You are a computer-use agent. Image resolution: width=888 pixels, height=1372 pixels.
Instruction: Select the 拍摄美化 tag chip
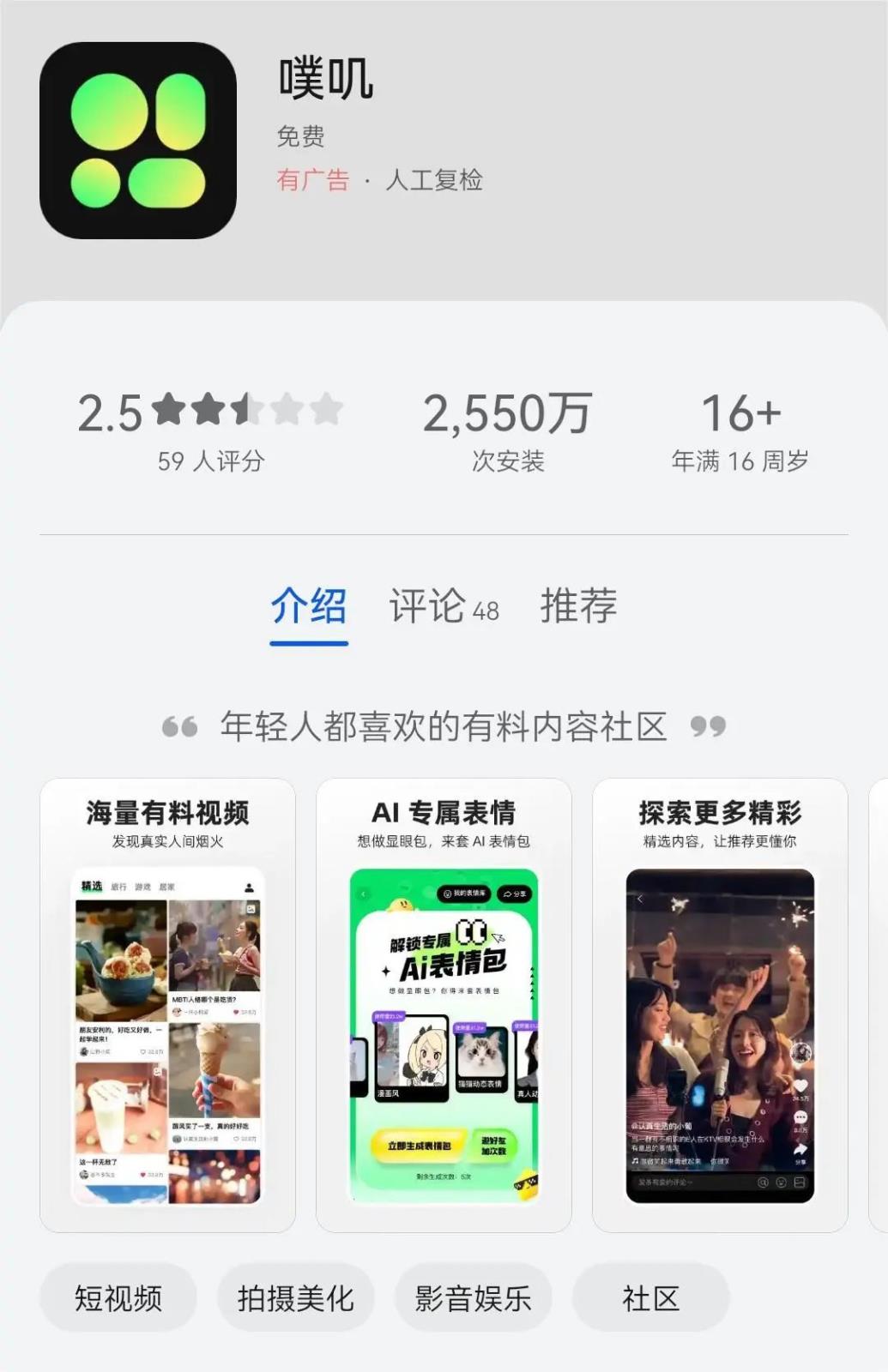click(x=295, y=1298)
